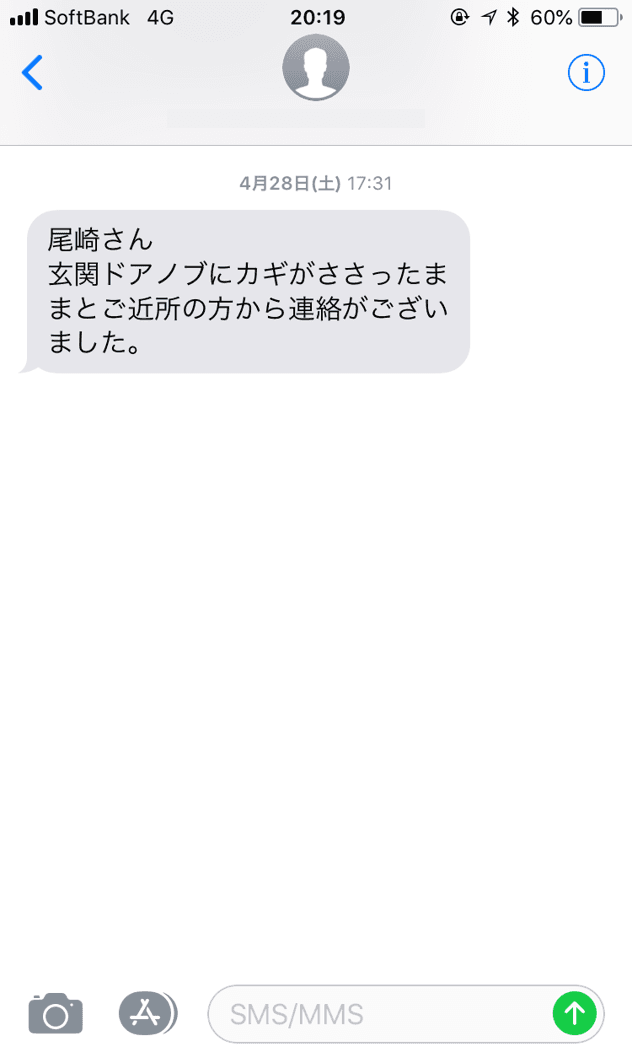
Task: Open the camera to attach a photo
Action: coord(55,1014)
